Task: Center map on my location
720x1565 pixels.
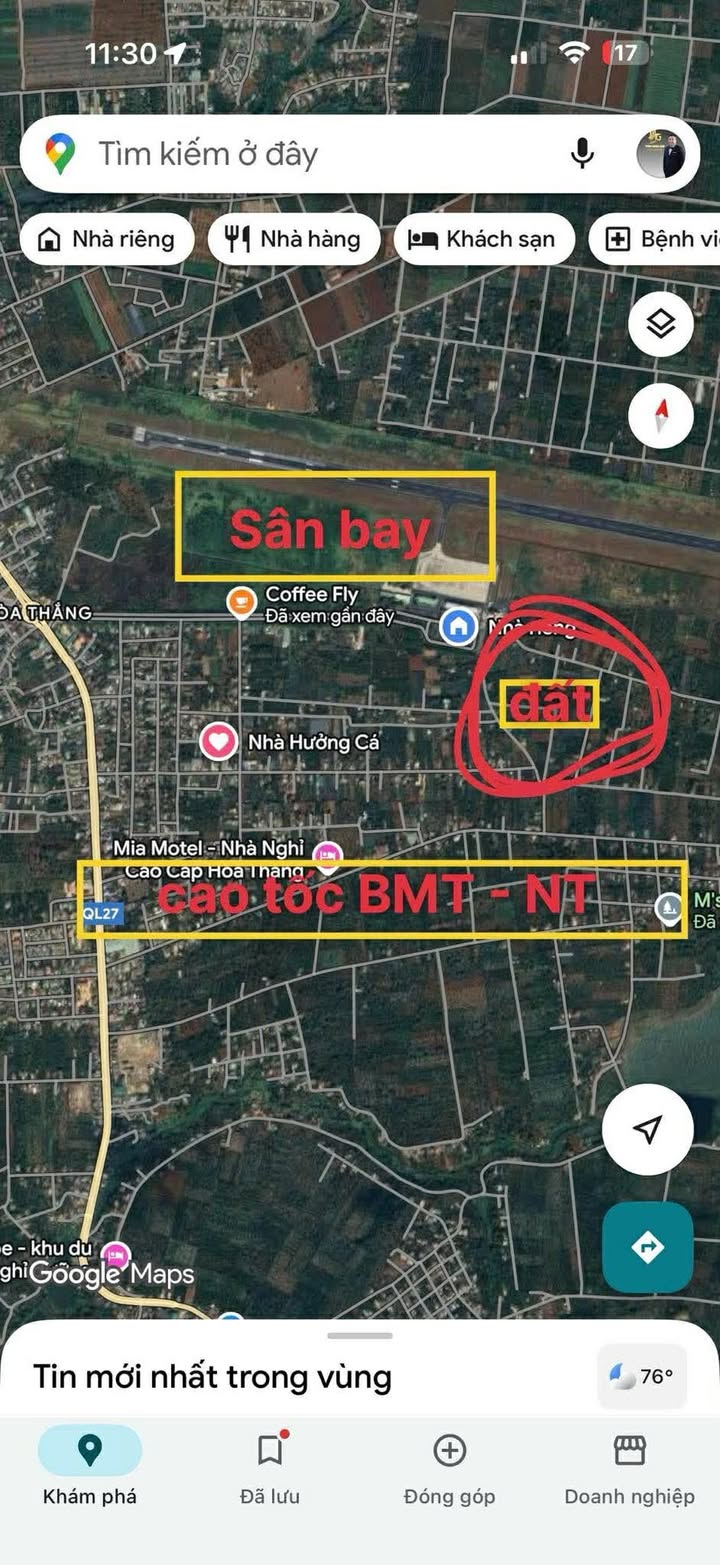Action: tap(648, 1129)
